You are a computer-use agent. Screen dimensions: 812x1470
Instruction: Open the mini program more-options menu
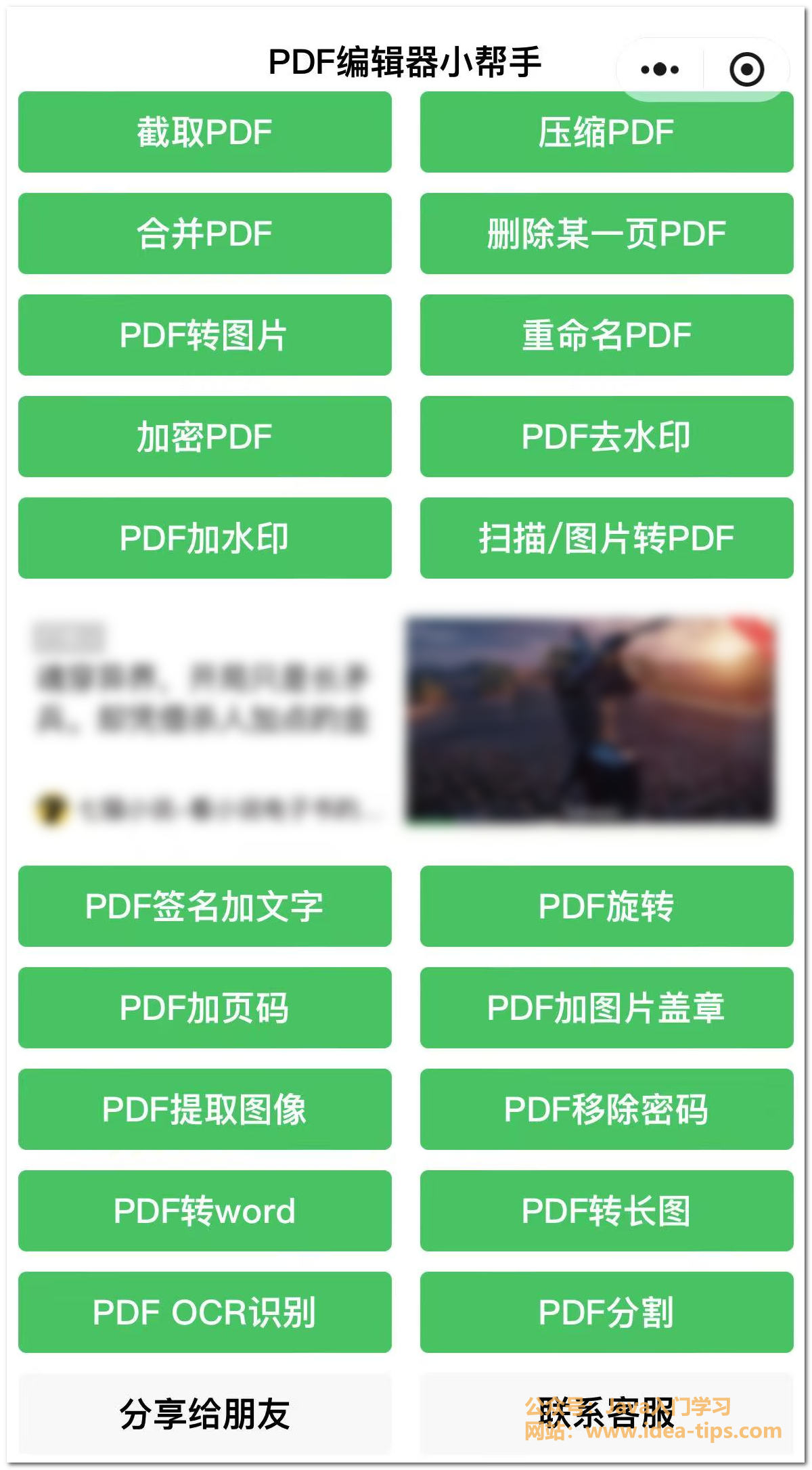coord(660,69)
